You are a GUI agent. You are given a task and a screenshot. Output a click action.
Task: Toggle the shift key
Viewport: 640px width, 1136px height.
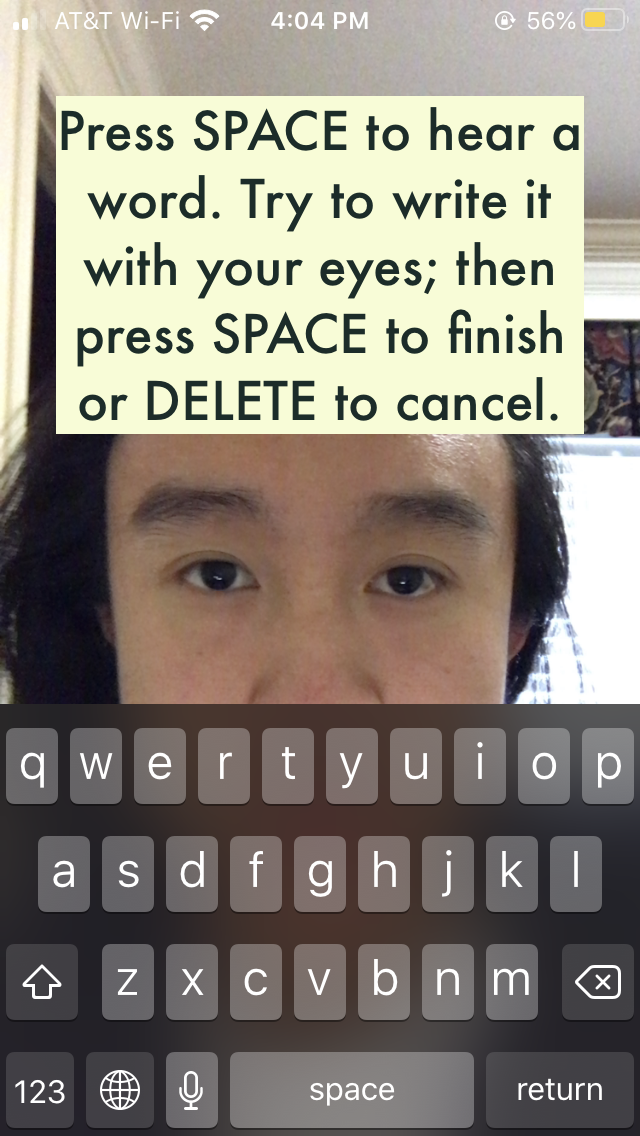point(41,982)
